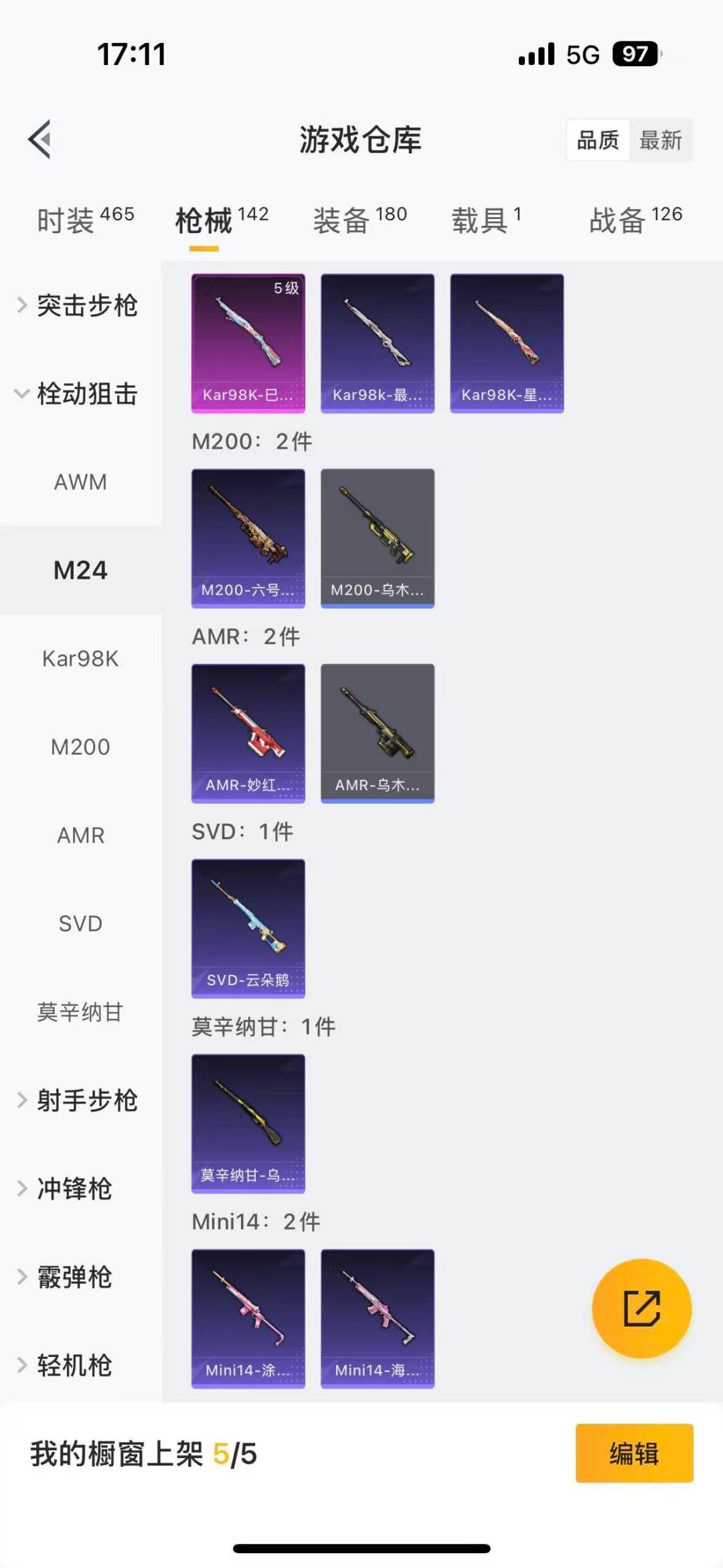Open the level 5 Kar98K-巳 skin
723x1568 pixels.
pyautogui.click(x=248, y=343)
